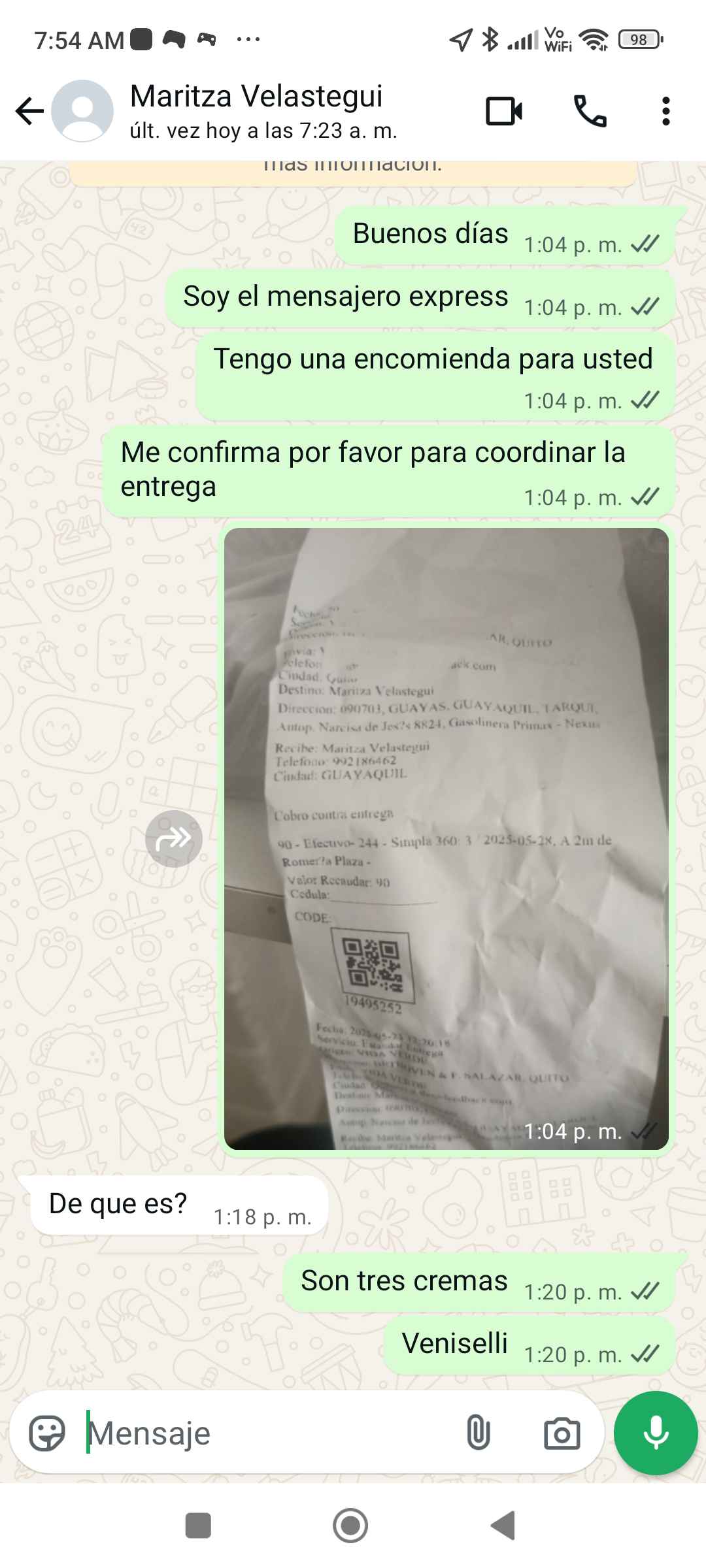Open the chat overflow menu

pyautogui.click(x=665, y=111)
